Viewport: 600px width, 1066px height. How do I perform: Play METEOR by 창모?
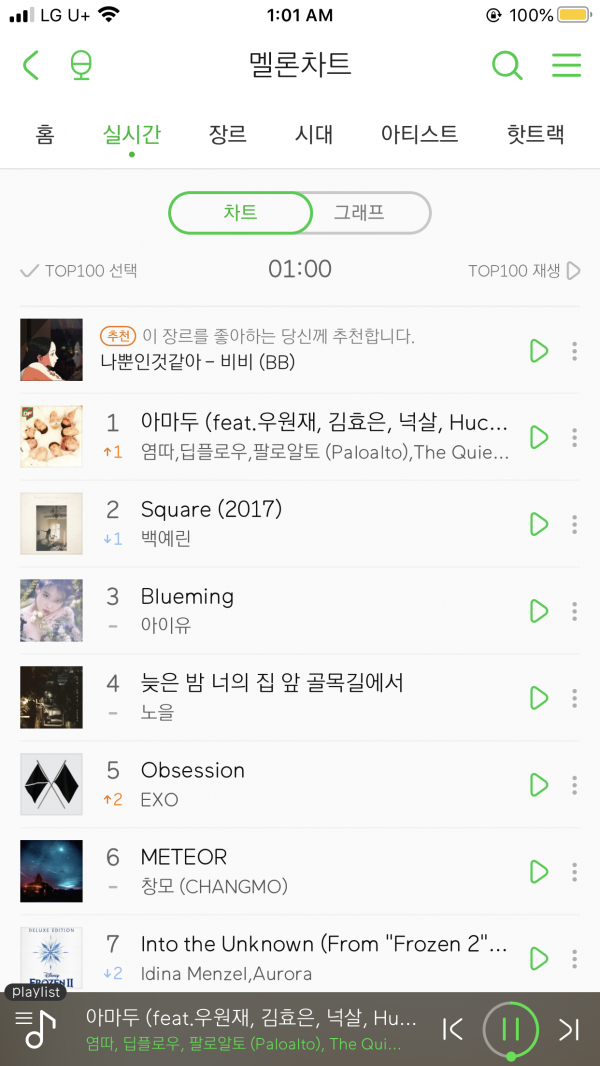(x=539, y=871)
